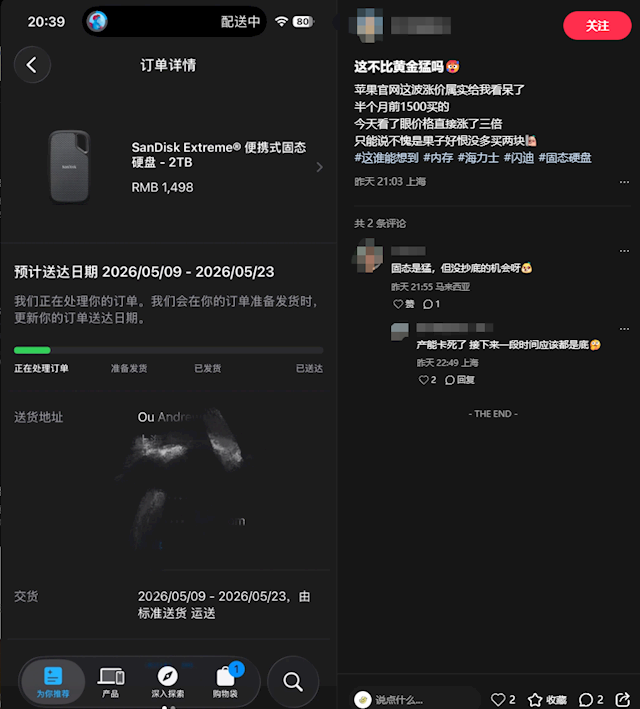Open the author's profile avatar
This screenshot has width=640, height=709.
(x=368, y=25)
